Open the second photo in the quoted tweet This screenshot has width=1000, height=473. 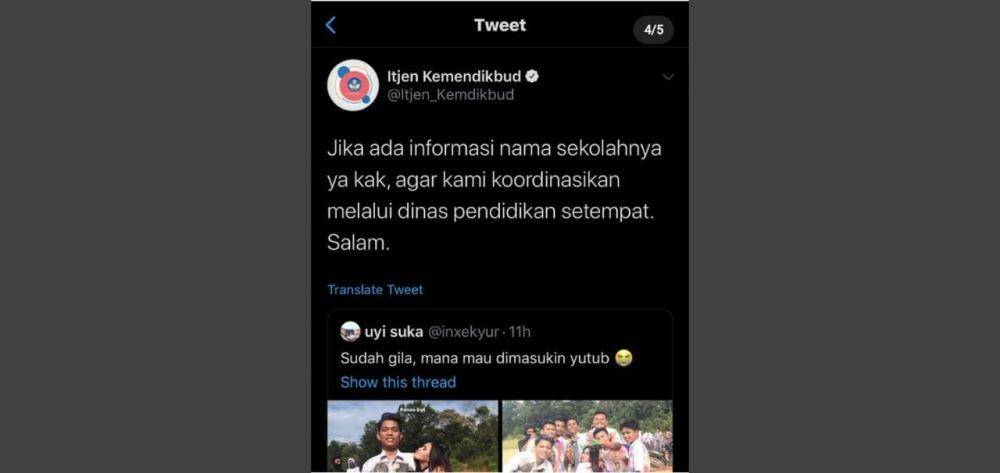(x=587, y=436)
